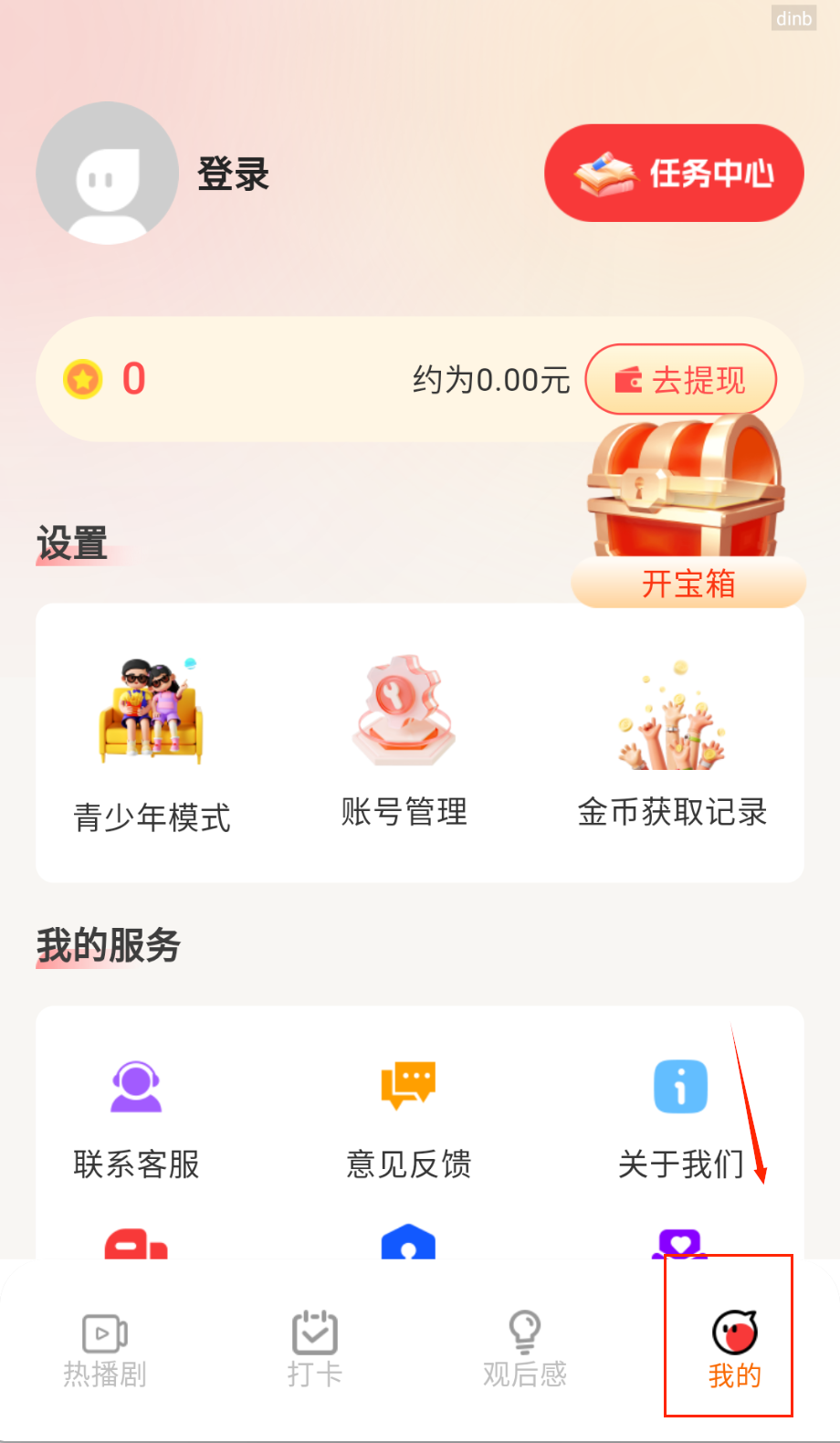Open 任务中心 task center
Screen dimensions: 840x1443
(674, 174)
